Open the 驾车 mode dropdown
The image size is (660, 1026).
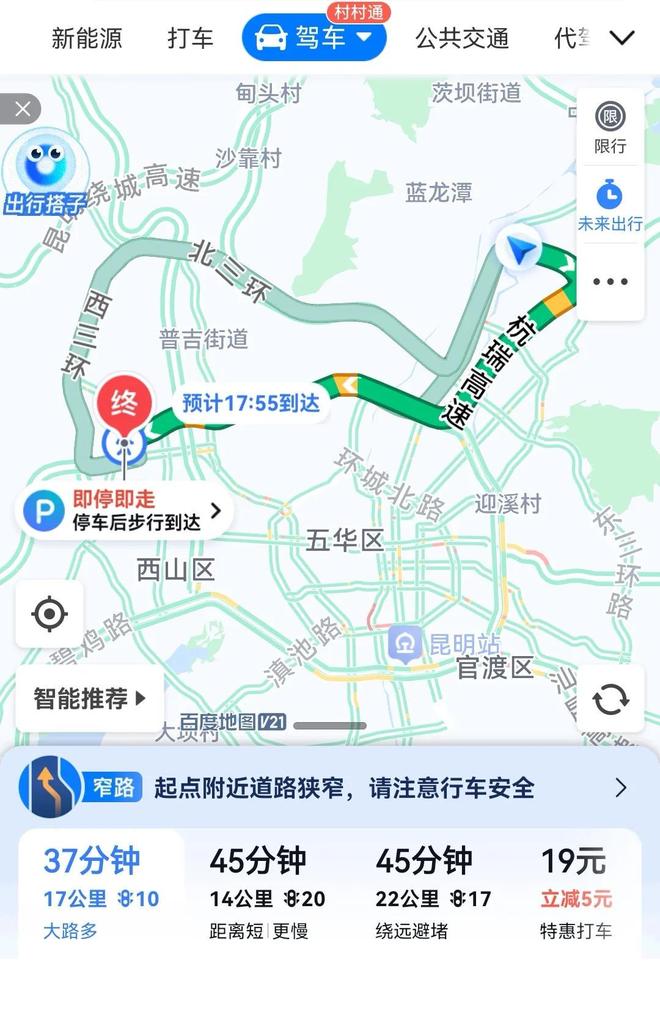314,37
